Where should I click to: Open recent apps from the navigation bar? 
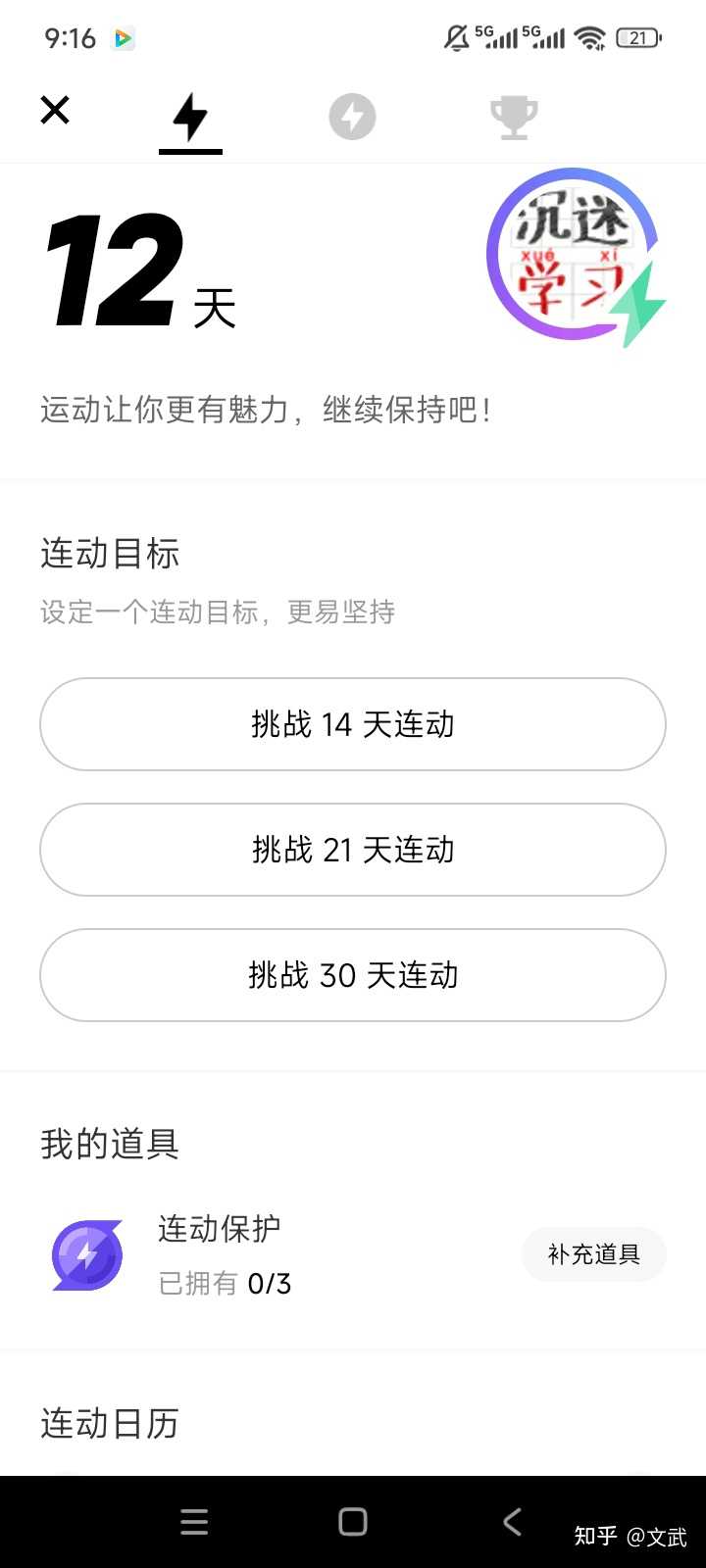point(194,1521)
